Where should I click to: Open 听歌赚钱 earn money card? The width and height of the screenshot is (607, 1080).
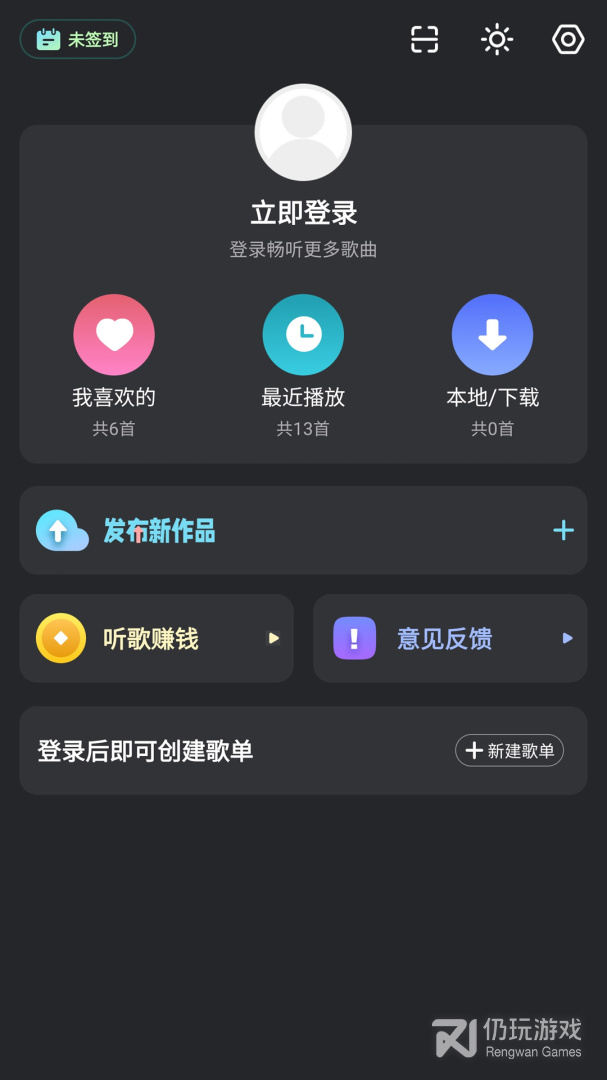click(x=156, y=639)
